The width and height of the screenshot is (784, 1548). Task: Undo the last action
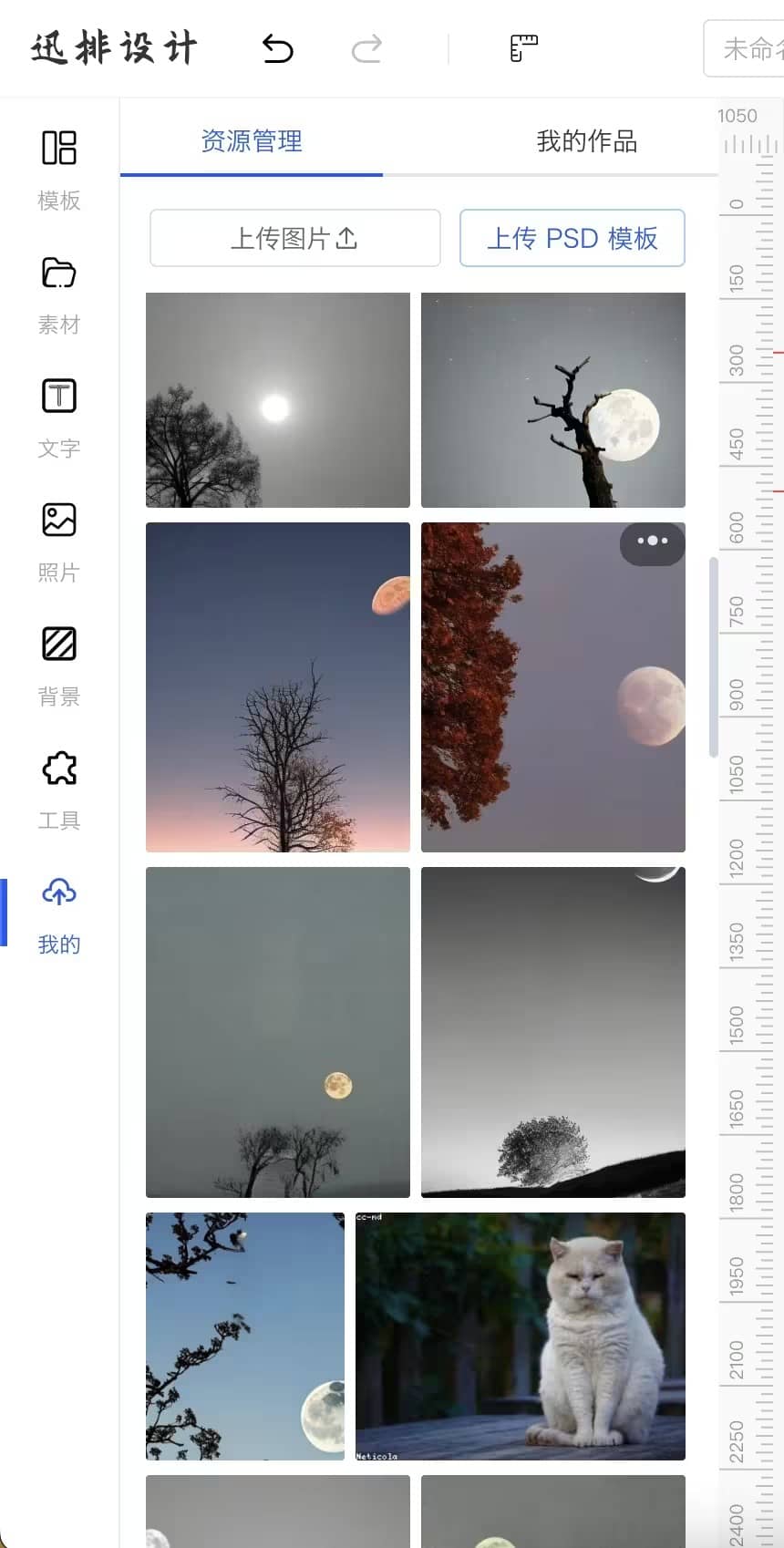277,48
